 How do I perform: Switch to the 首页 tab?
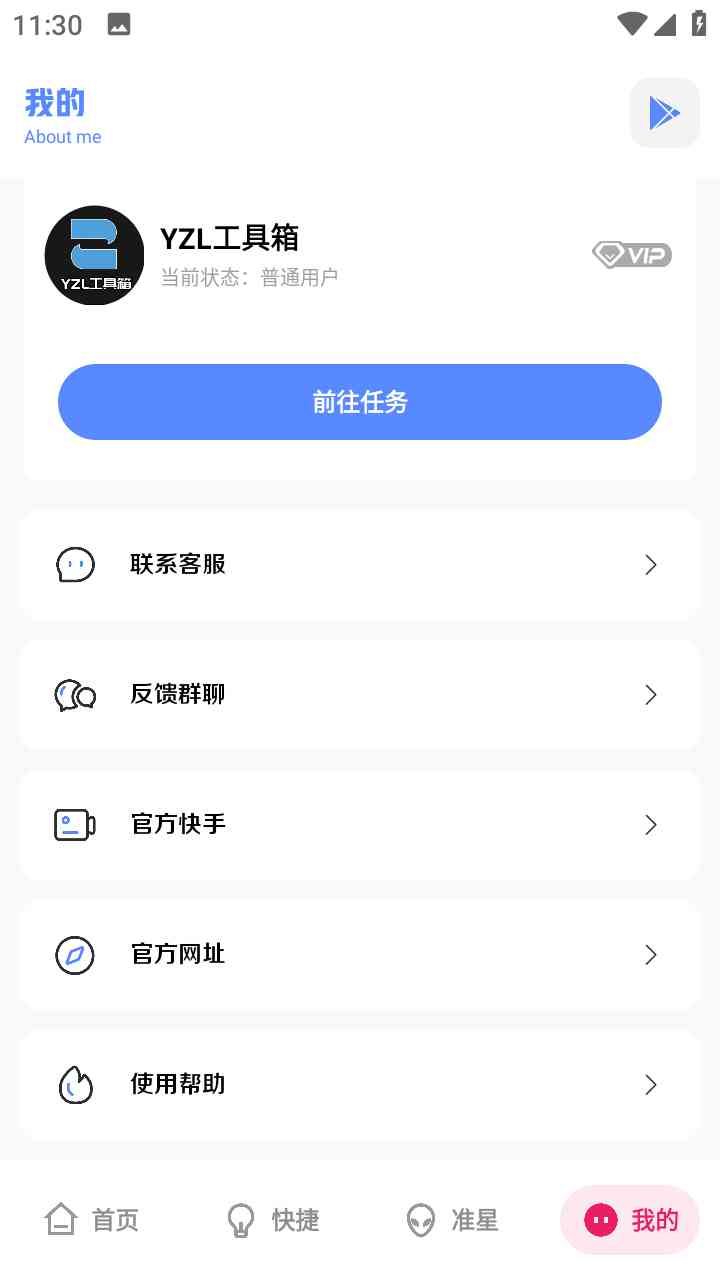coord(92,1220)
